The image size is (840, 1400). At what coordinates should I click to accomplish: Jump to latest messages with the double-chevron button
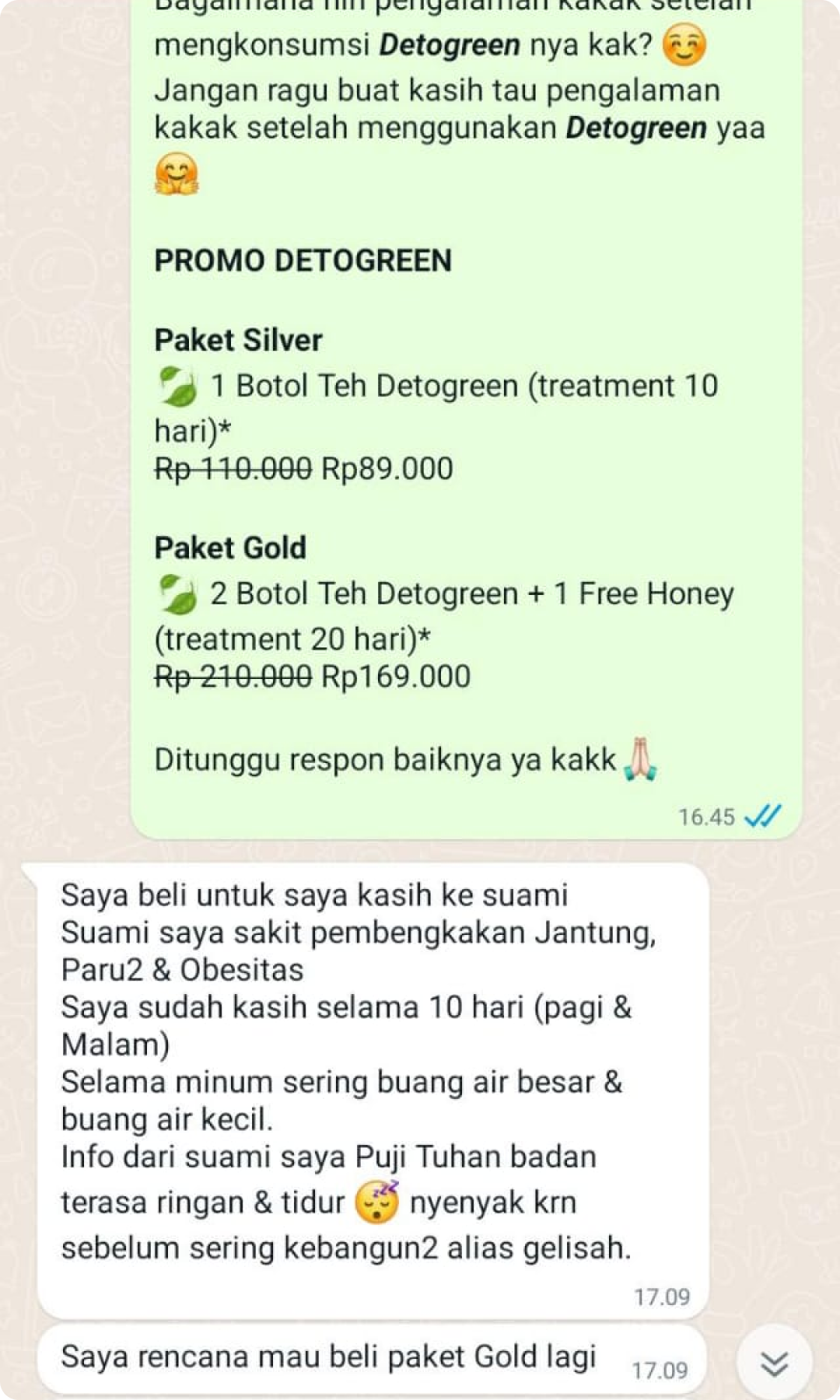[x=774, y=1363]
